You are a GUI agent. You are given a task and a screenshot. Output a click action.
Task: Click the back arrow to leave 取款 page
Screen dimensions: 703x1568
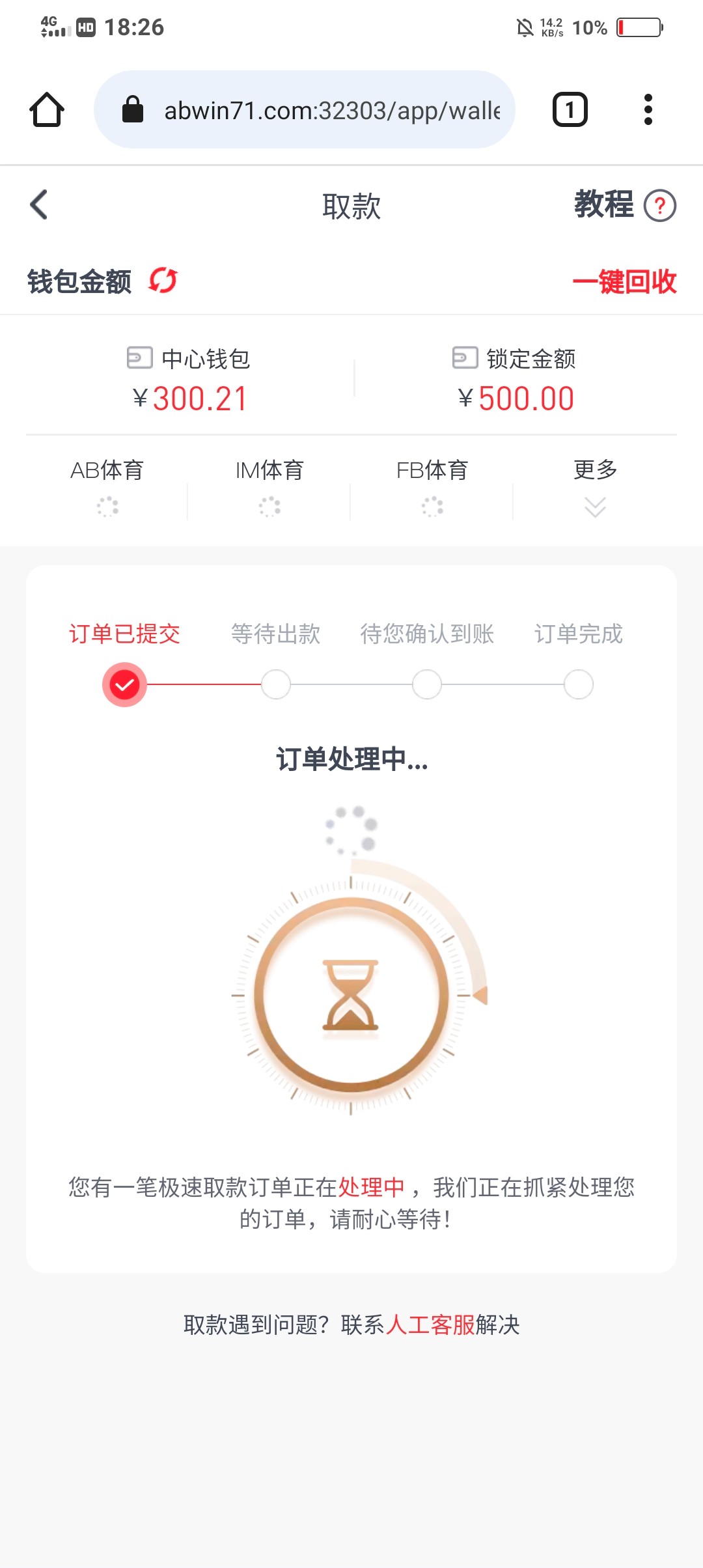click(x=38, y=204)
